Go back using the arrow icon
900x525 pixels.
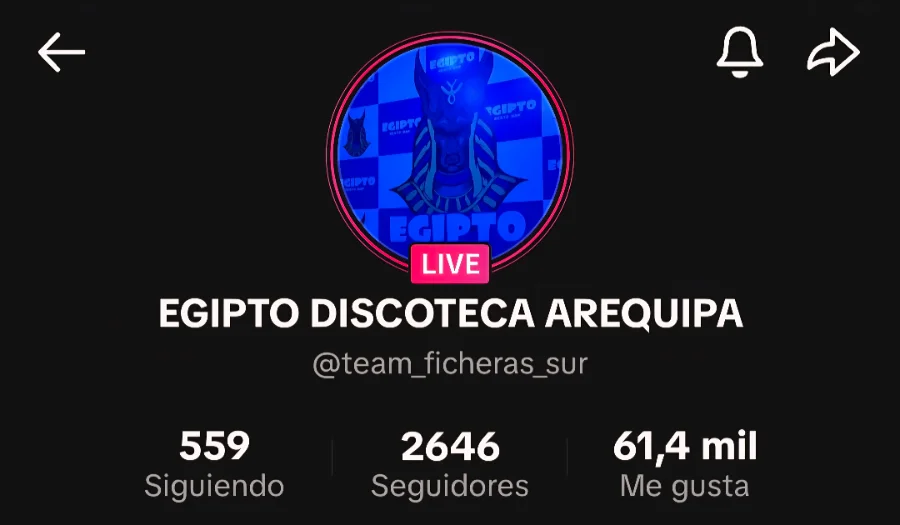coord(62,52)
